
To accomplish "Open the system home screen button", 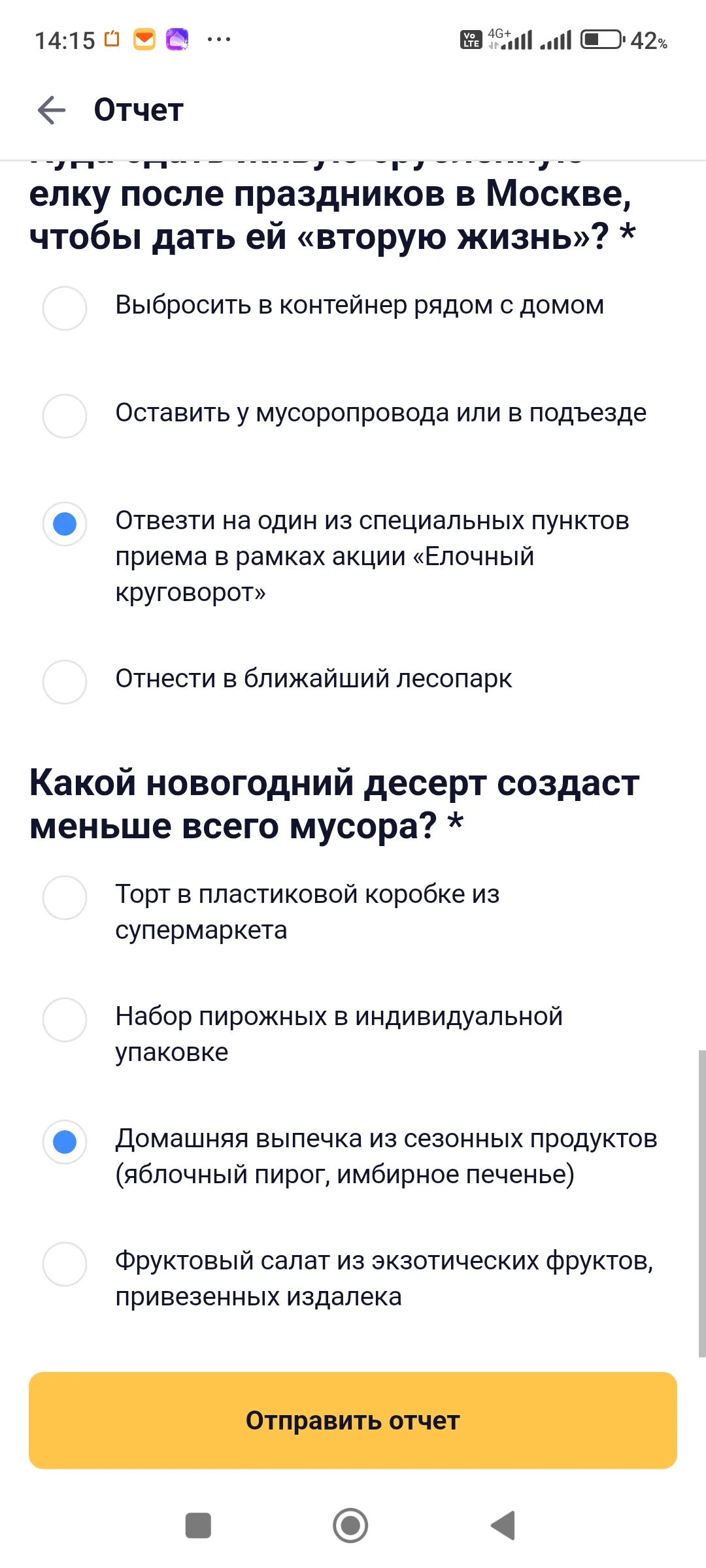I will [x=350, y=1526].
